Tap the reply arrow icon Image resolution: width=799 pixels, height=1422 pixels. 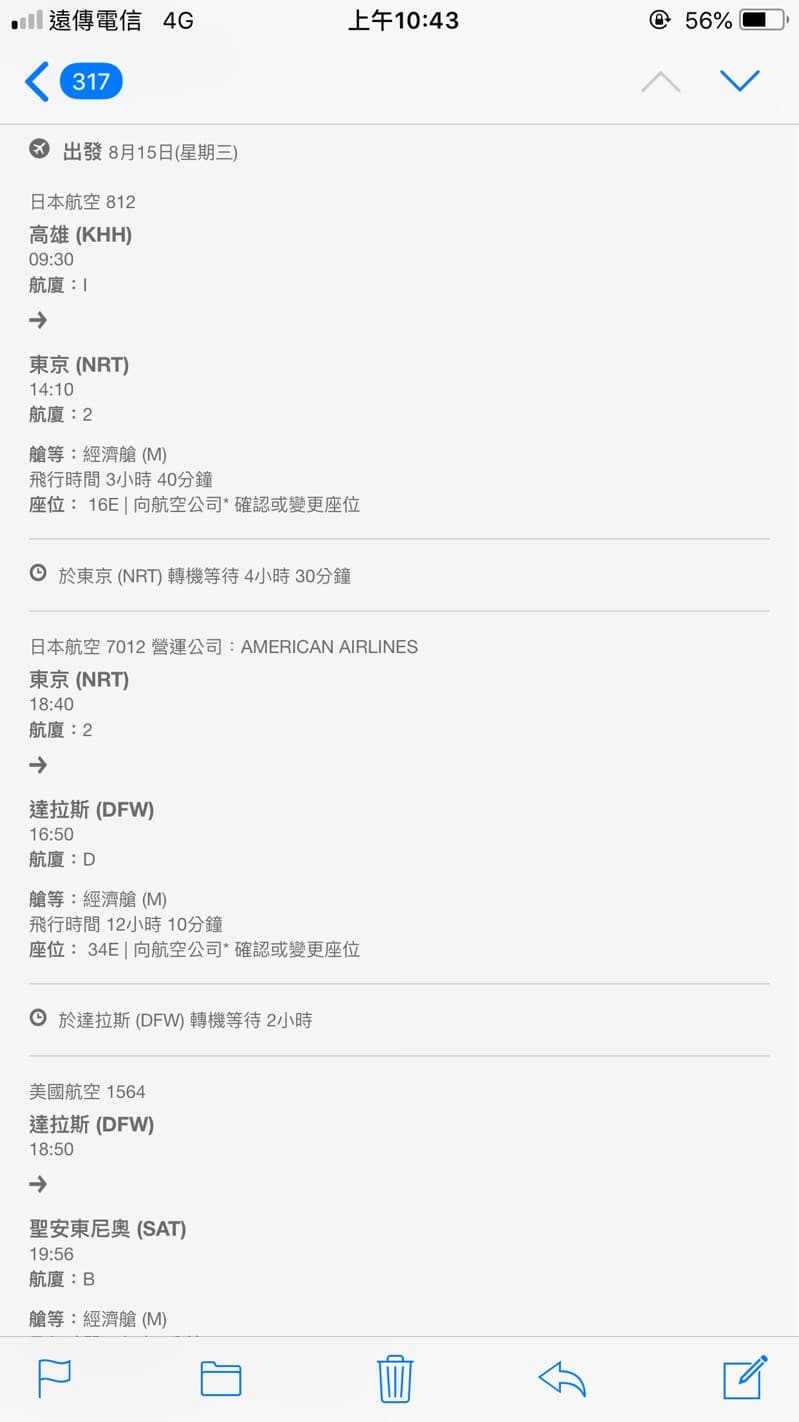(x=561, y=1377)
